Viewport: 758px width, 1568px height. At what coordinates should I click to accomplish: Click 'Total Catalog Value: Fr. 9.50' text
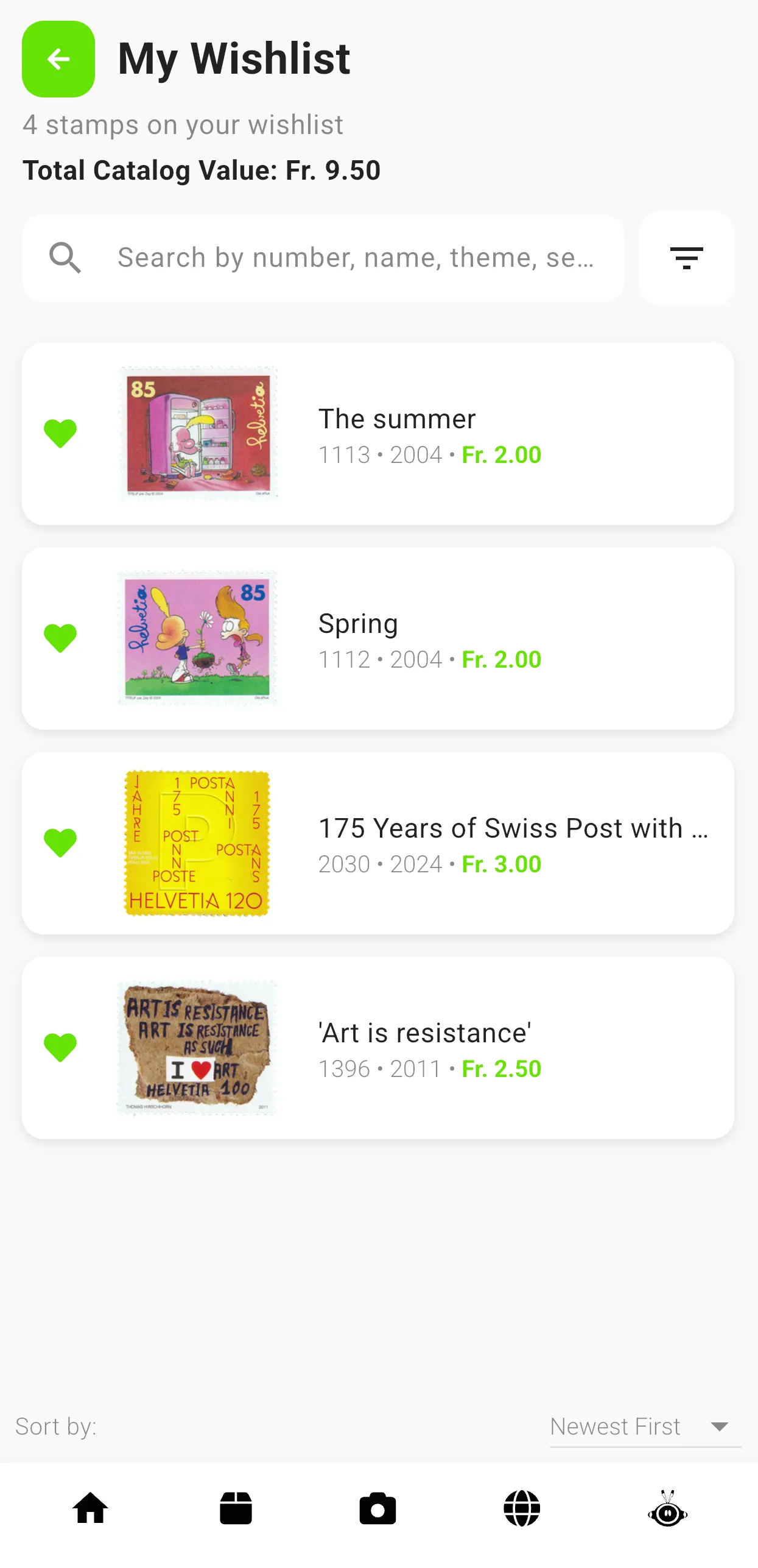click(x=201, y=170)
